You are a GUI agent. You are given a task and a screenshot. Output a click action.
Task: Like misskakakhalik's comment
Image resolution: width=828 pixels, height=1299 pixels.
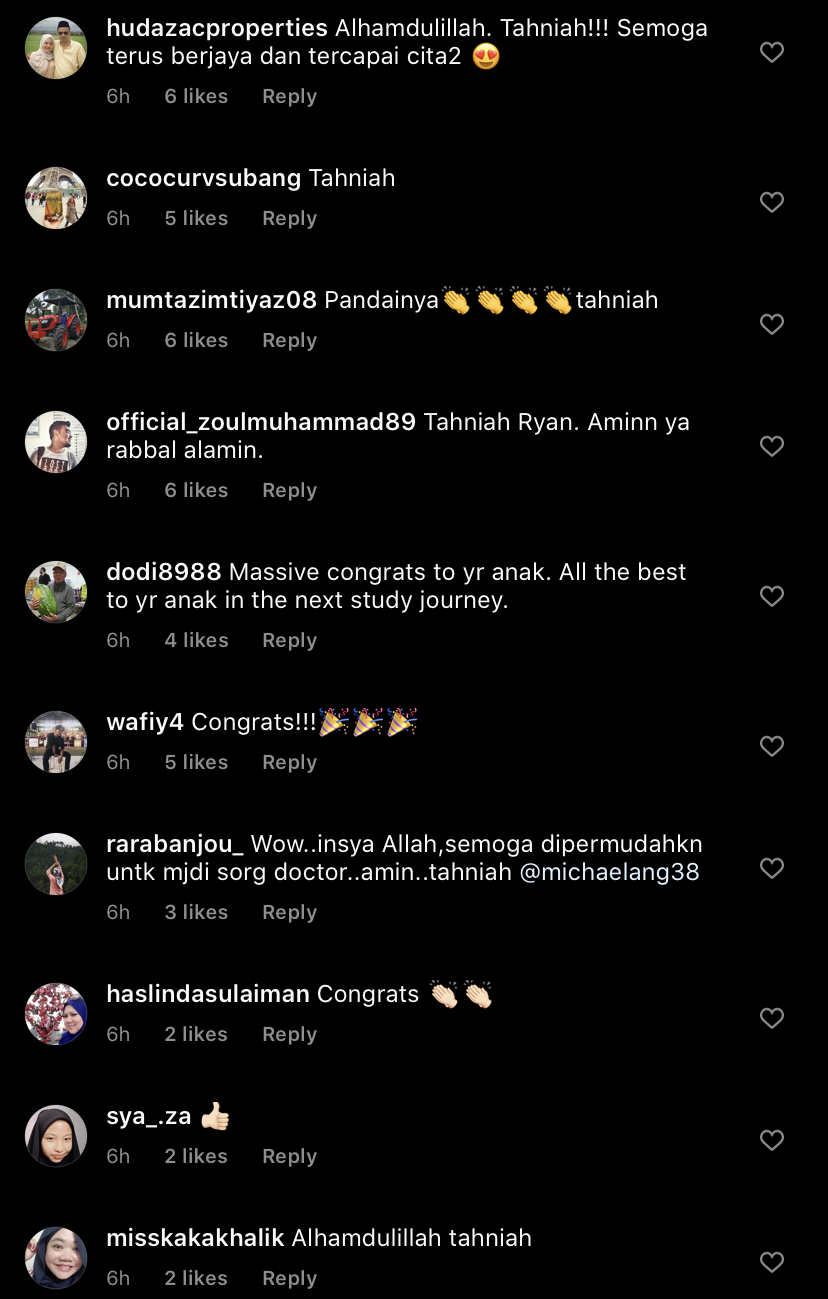pyautogui.click(x=772, y=1262)
